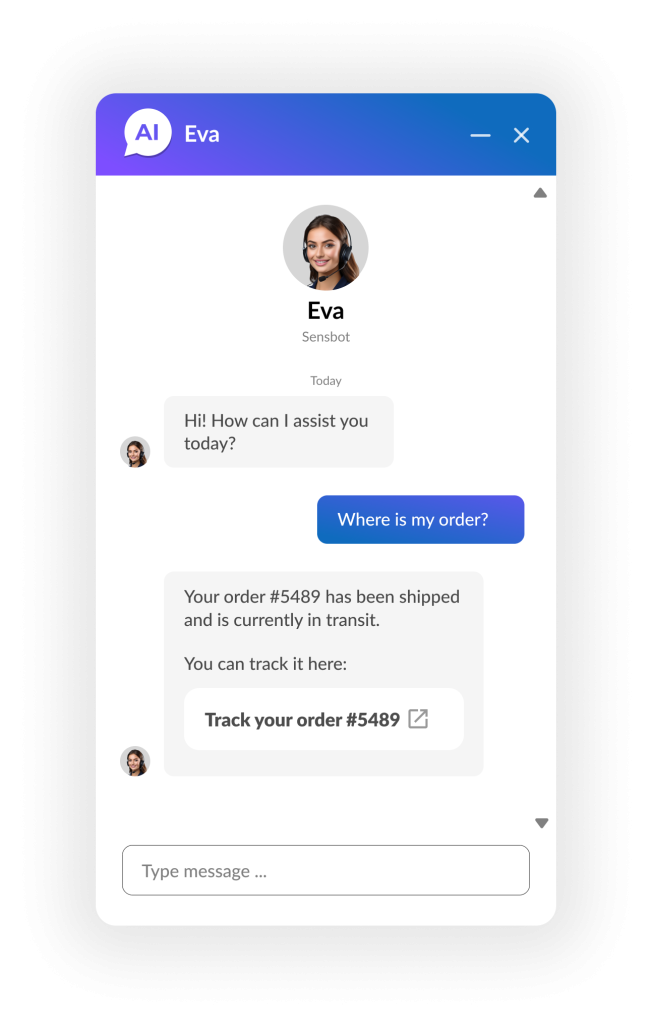
Task: Minimize the Eva chat window
Action: click(x=480, y=135)
